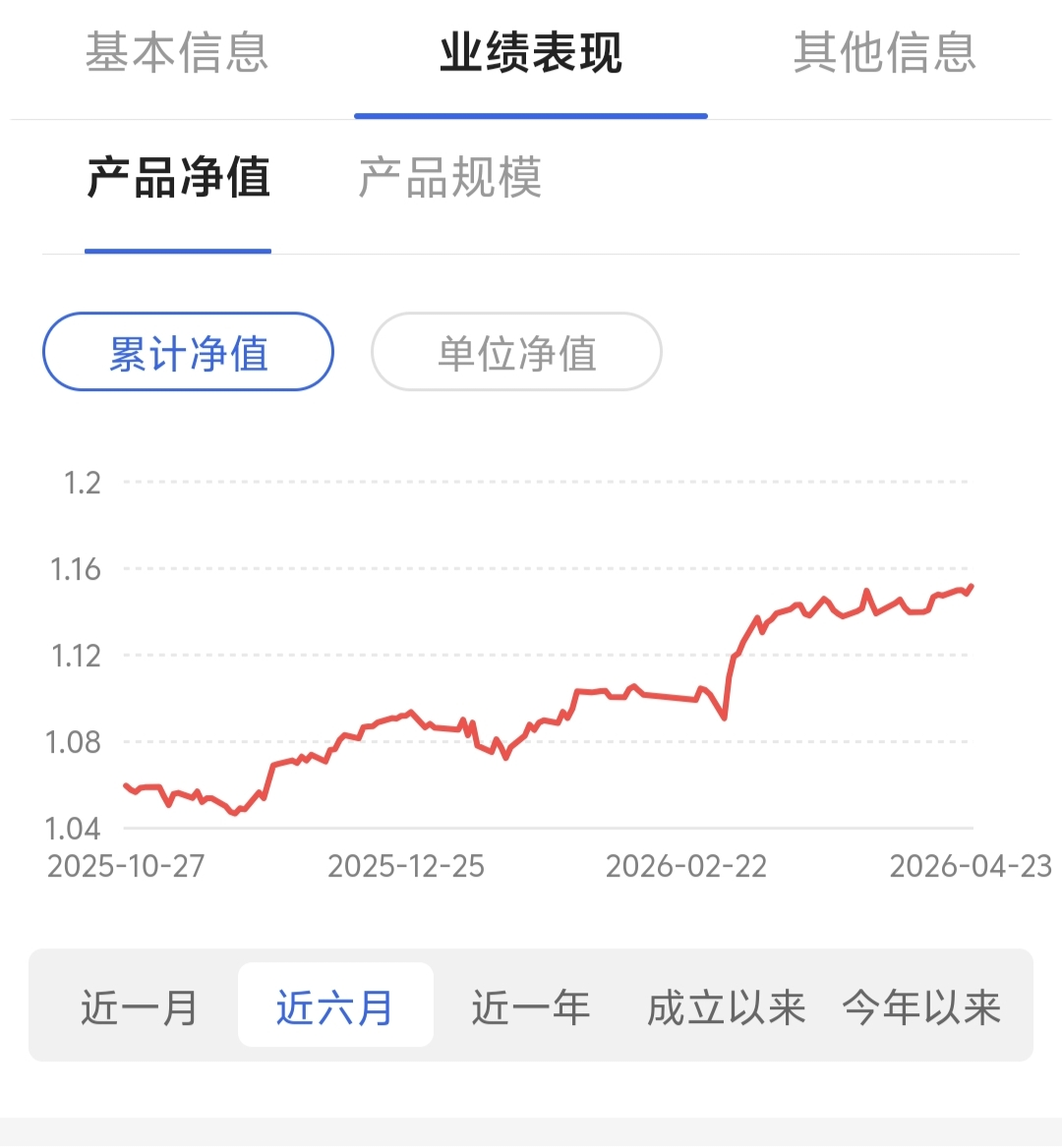The image size is (1062, 1148).
Task: Switch chart range to 近一年
Action: coord(531,1007)
